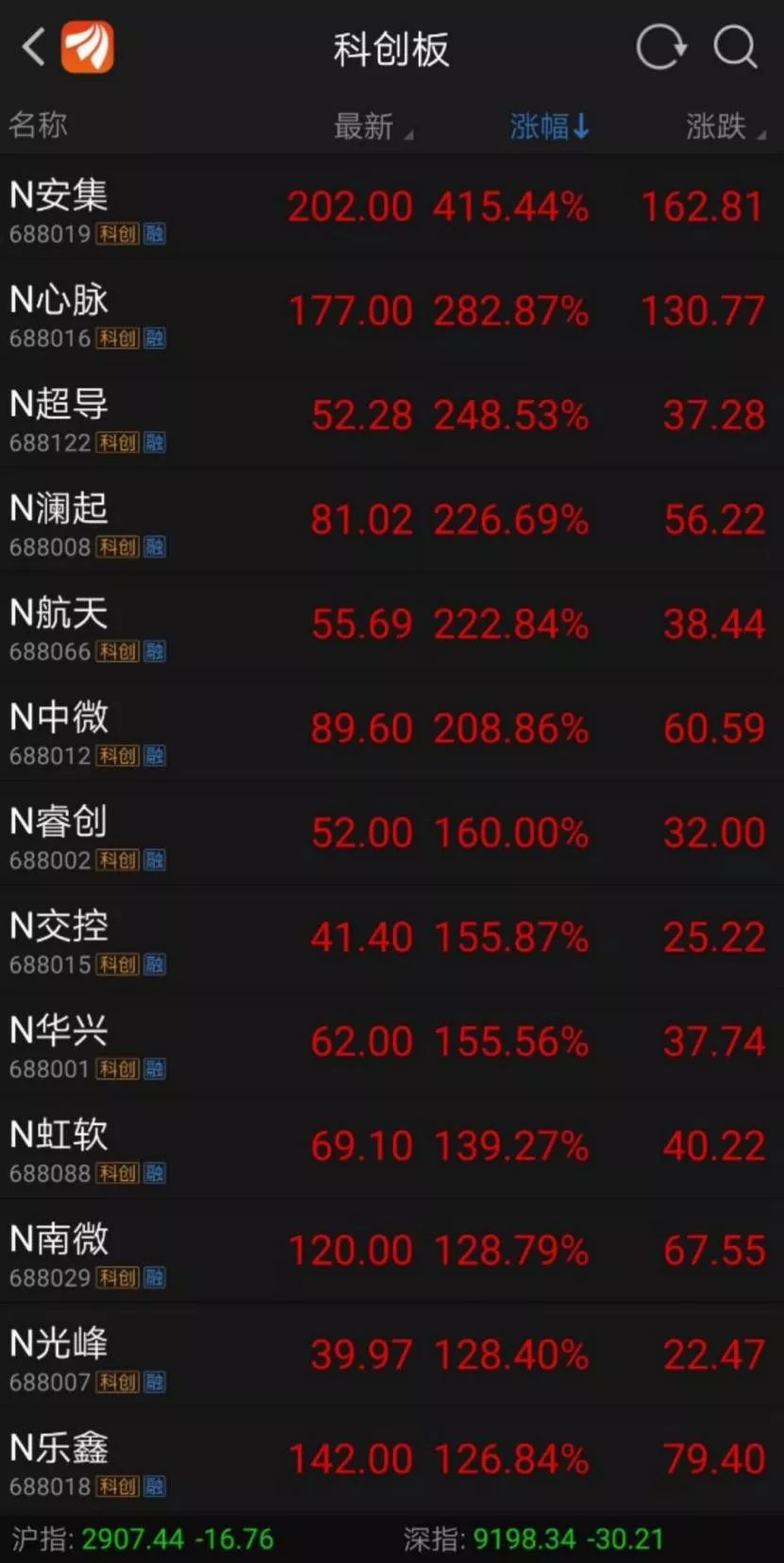This screenshot has height=1563, width=784.
Task: Select the N光峰 688007 row
Action: coord(392,1355)
